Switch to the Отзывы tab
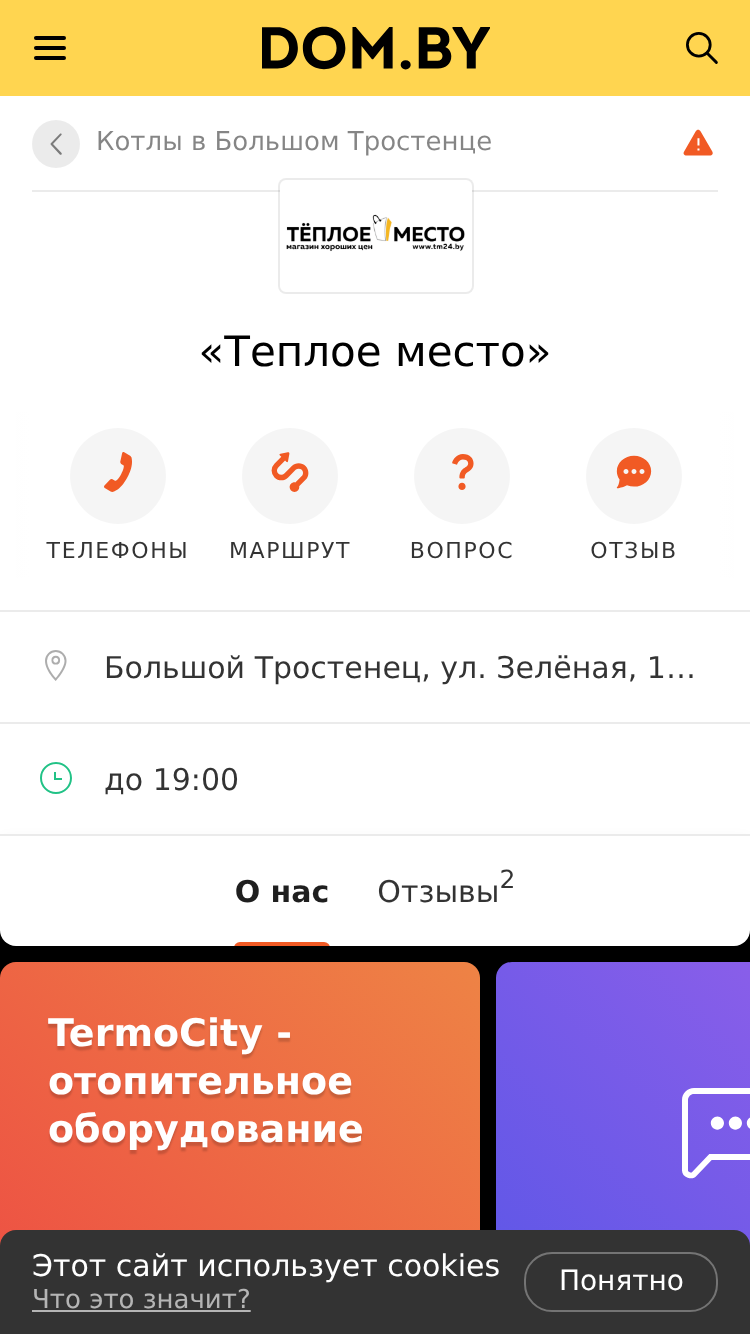 click(x=446, y=889)
